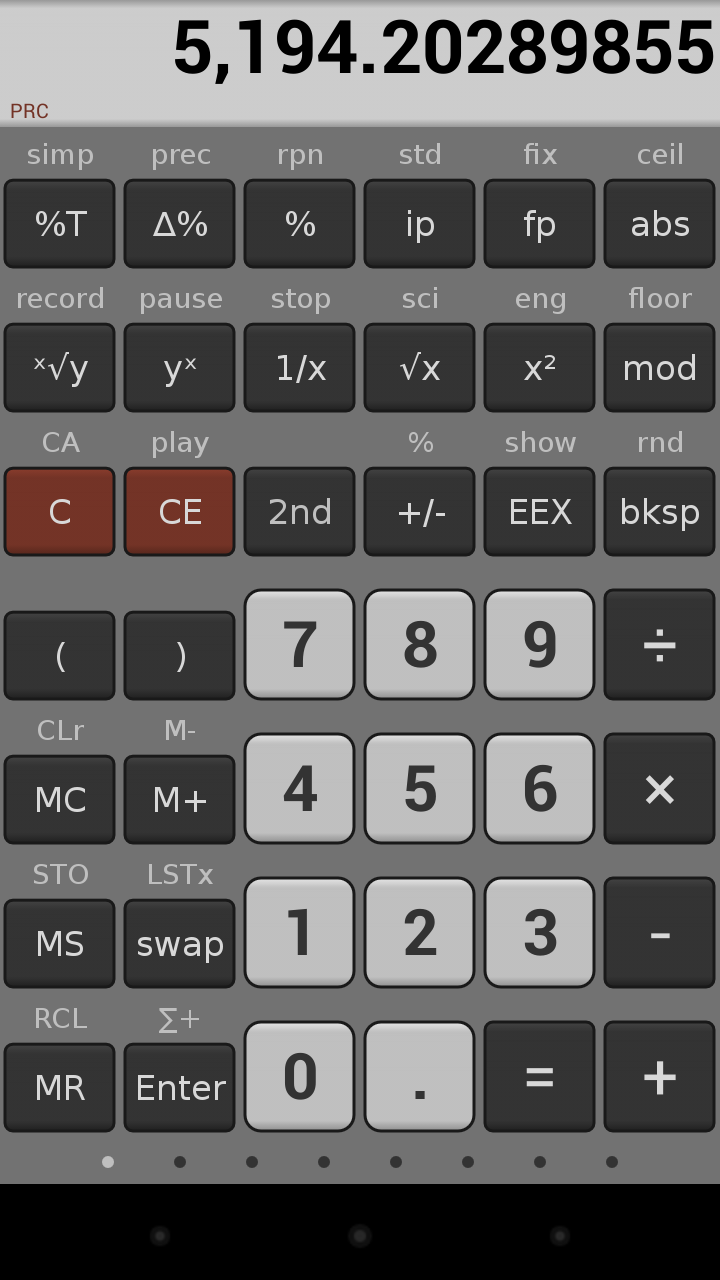720x1280 pixels.
Task: Recall memory using the MR key
Action: [60, 1087]
